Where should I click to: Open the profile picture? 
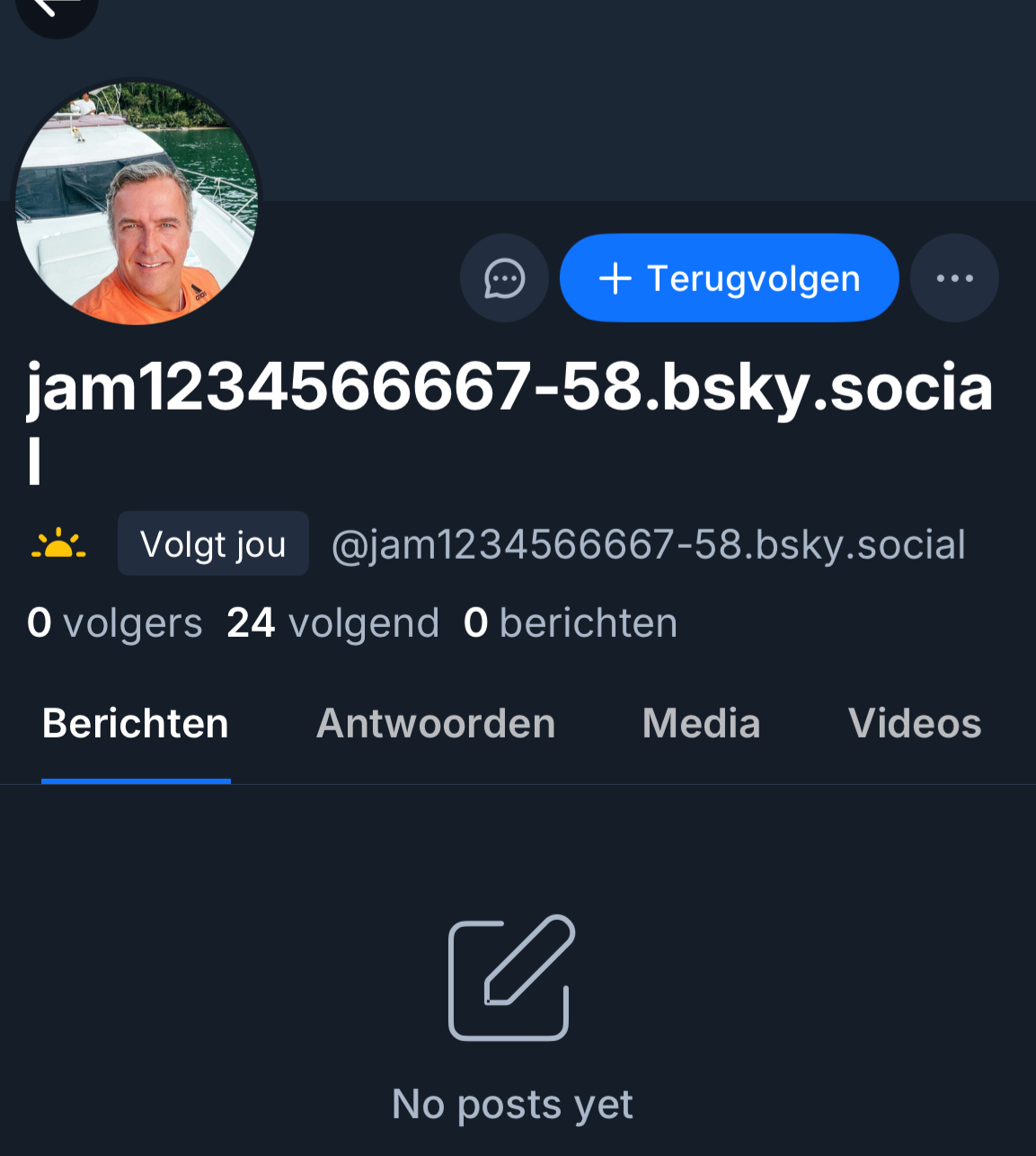(137, 203)
